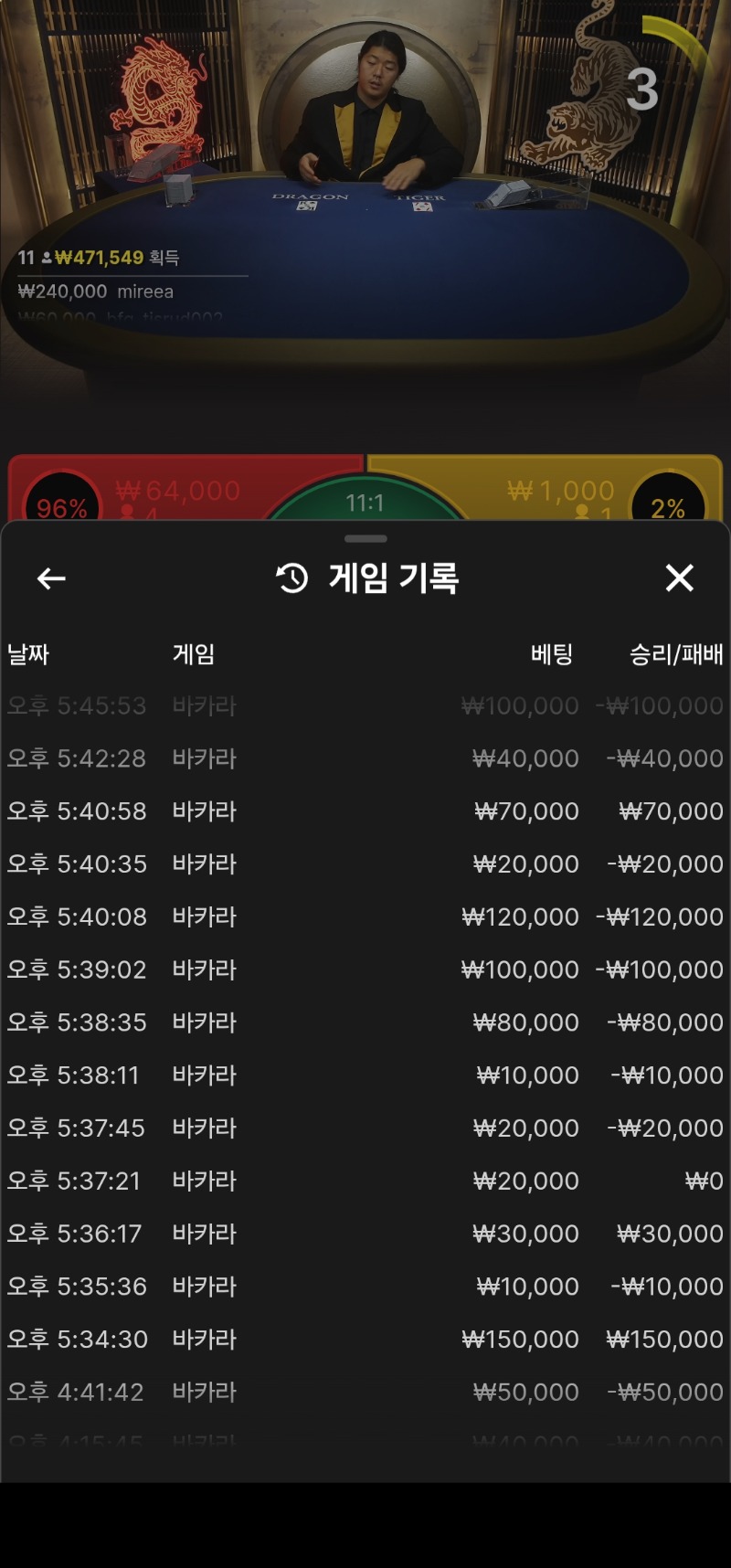Screen dimensions: 731x1568
Task: Open the 오후 4:41:42 바카라 record
Action: coord(365,1393)
